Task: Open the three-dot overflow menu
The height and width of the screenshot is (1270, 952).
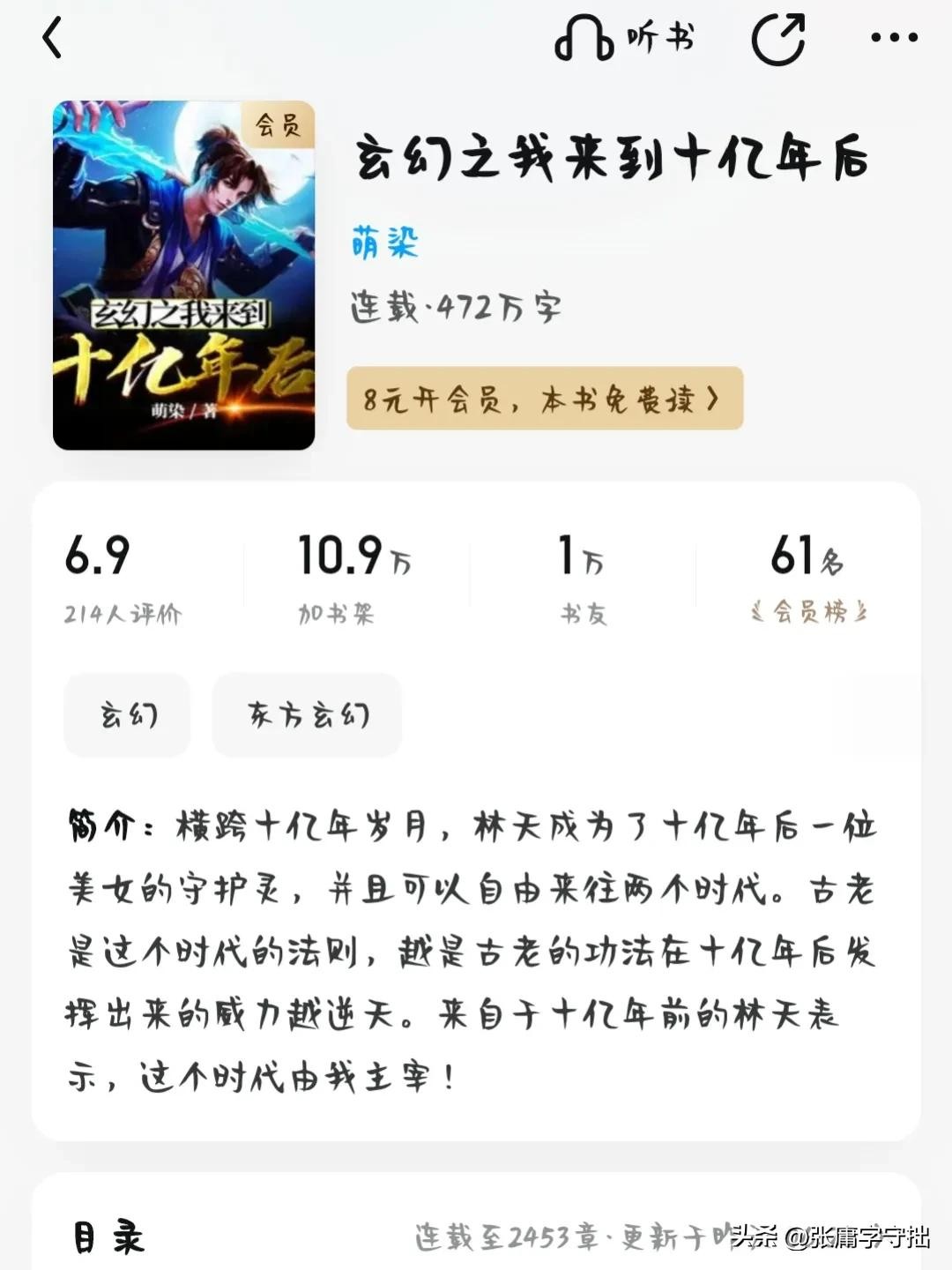Action: pyautogui.click(x=894, y=38)
